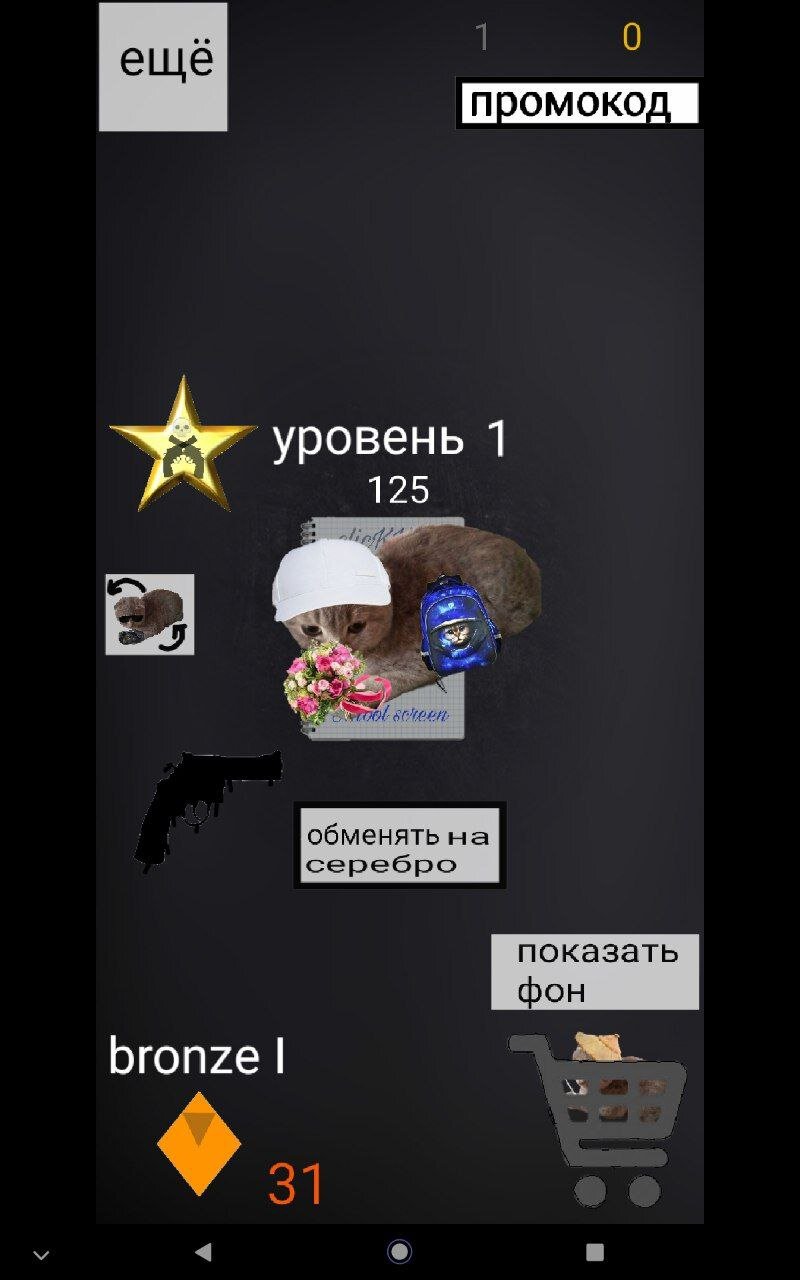Tap показать фон button
The height and width of the screenshot is (1280, 800).
click(x=595, y=971)
